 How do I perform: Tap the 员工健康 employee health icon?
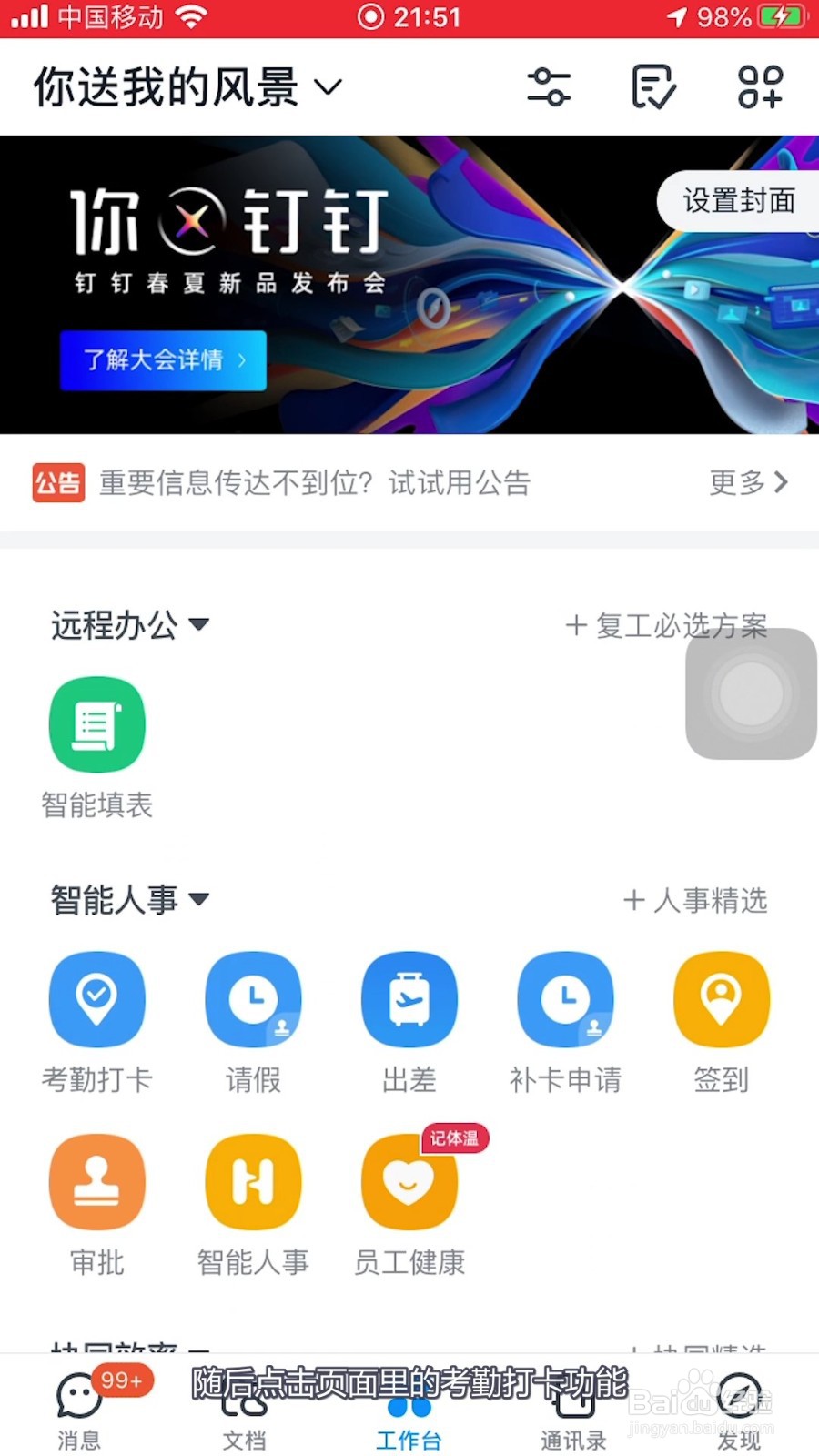coord(409,1180)
